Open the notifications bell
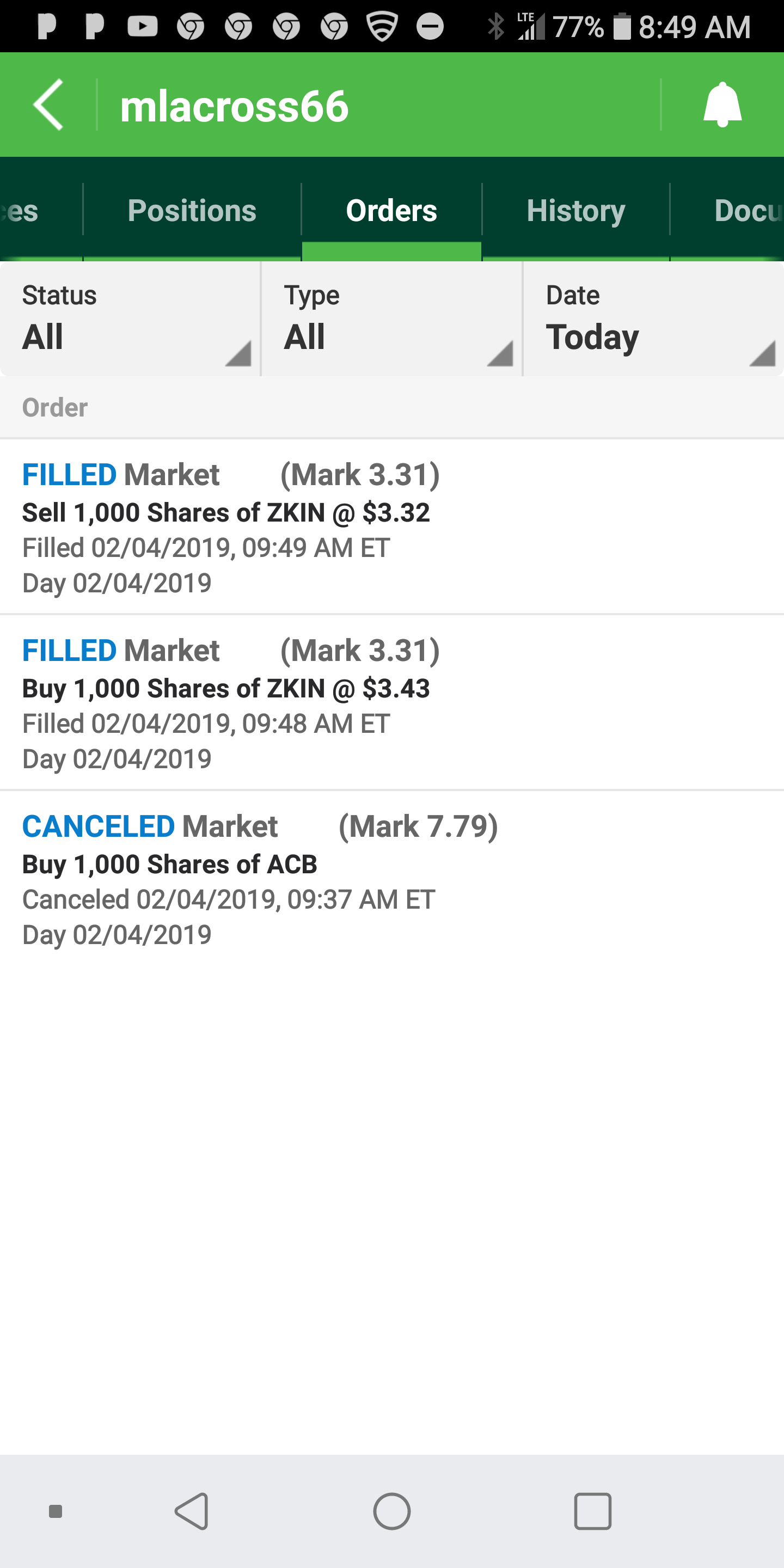 coord(722,105)
